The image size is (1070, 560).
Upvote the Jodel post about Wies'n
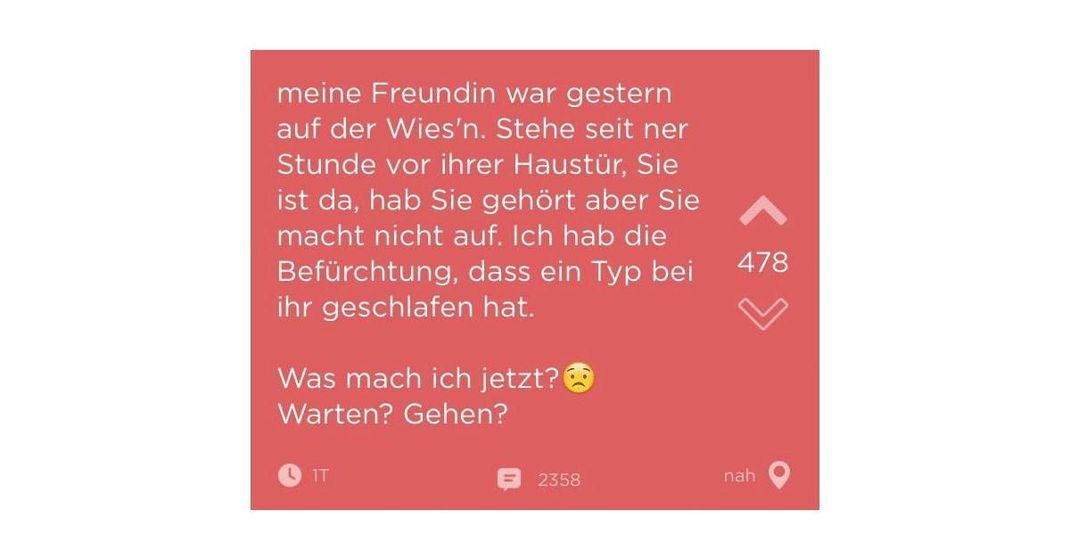(763, 211)
